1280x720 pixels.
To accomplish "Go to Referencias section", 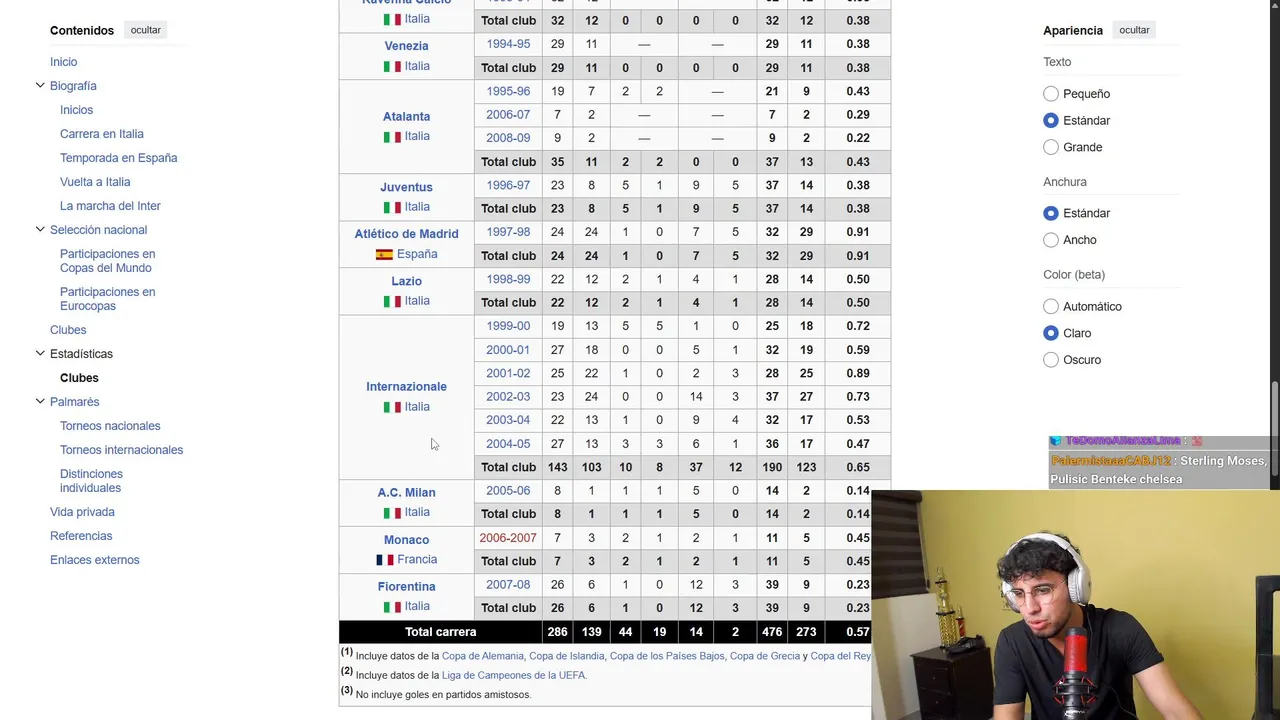I will pos(81,536).
